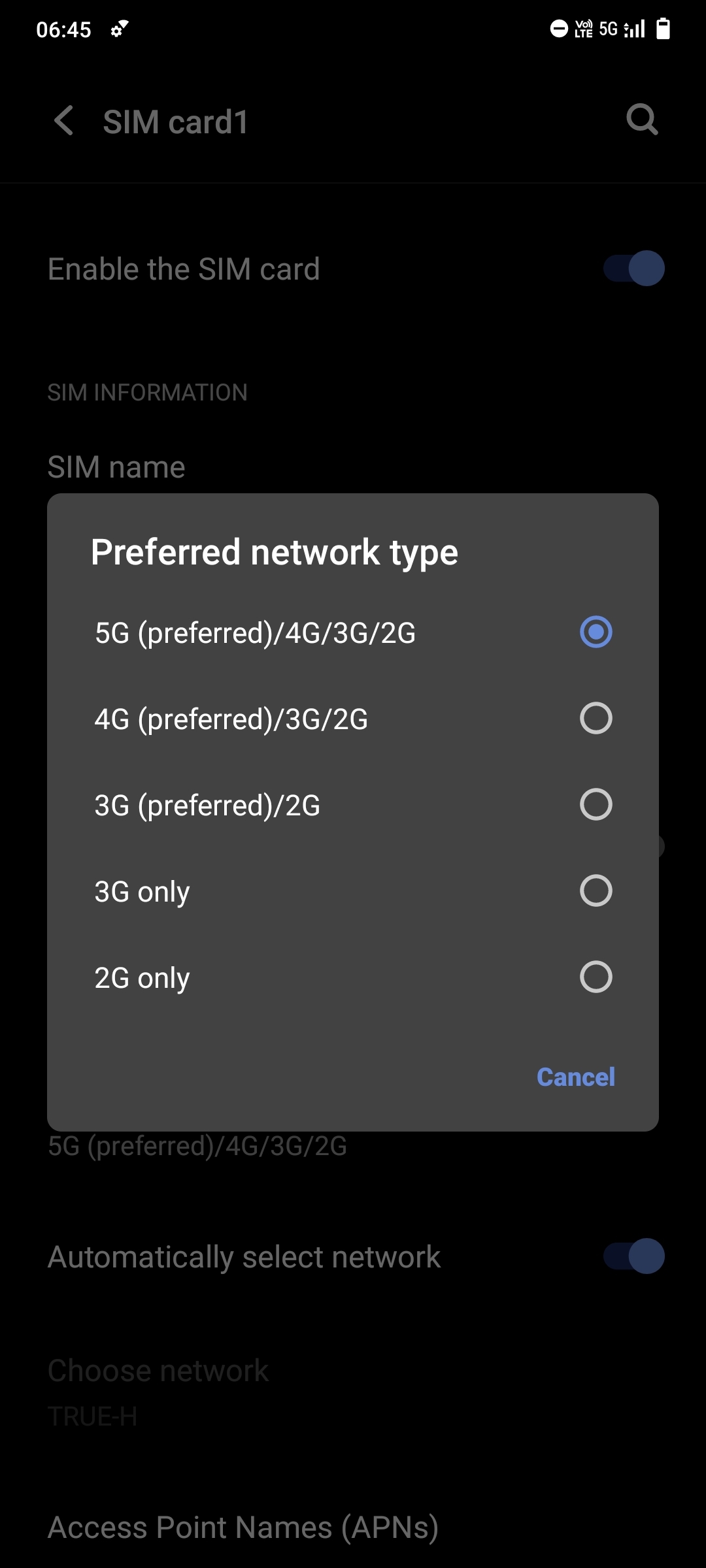
Task: Choose 4G (preferred)/3G/2G network type
Action: tap(353, 719)
